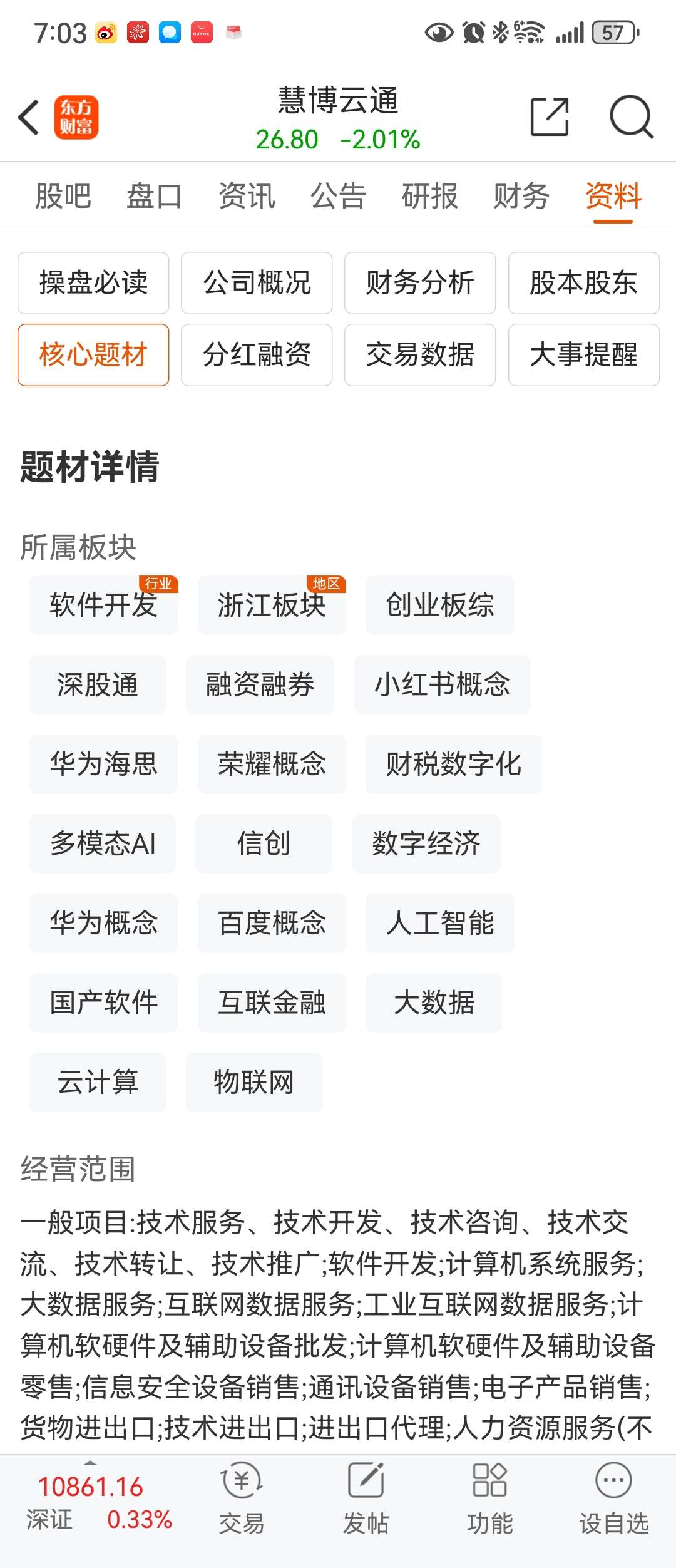Open 大事提醒 major events reminder
The width and height of the screenshot is (676, 1568).
(583, 355)
